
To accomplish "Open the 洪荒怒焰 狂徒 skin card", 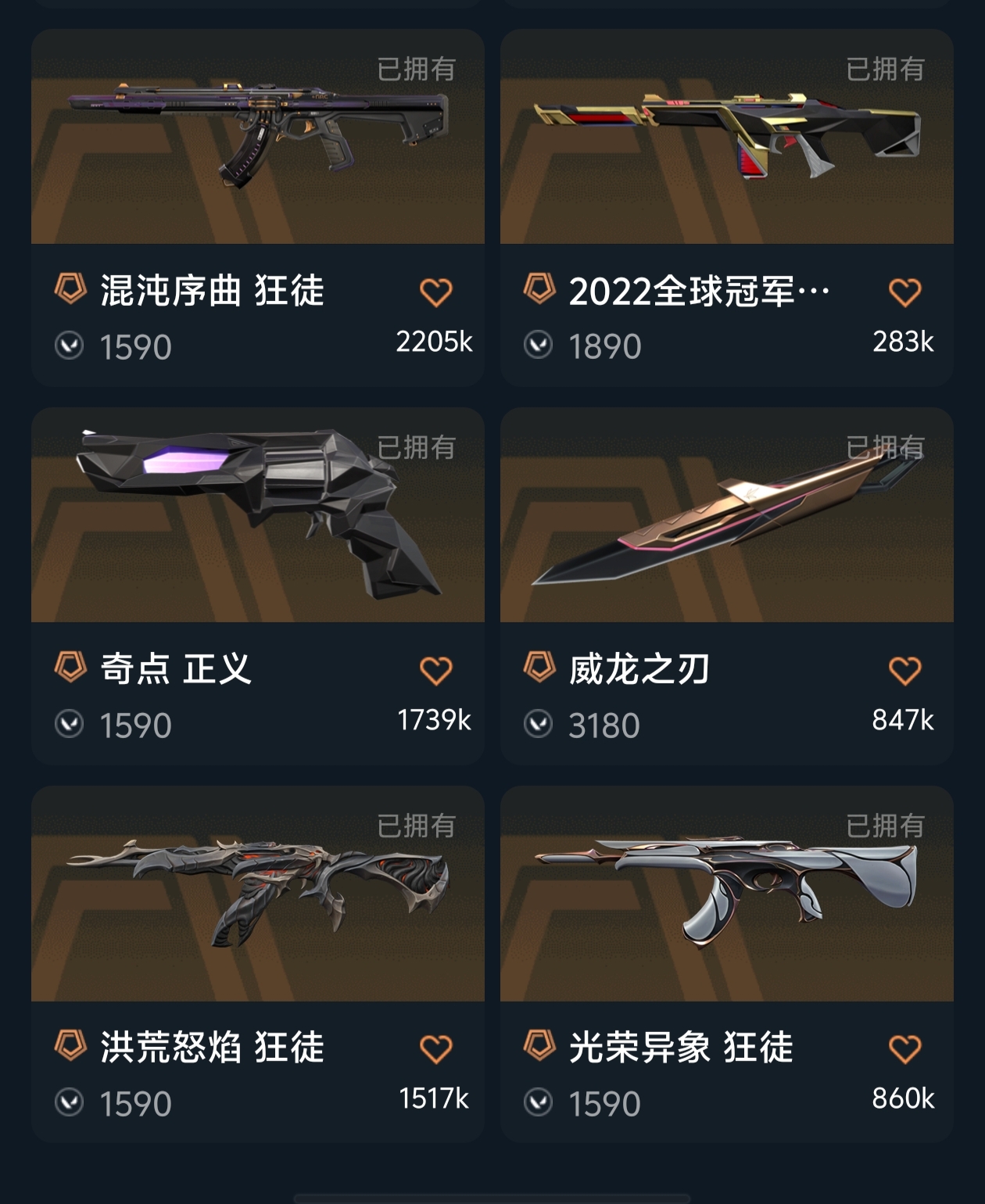I will click(x=257, y=894).
